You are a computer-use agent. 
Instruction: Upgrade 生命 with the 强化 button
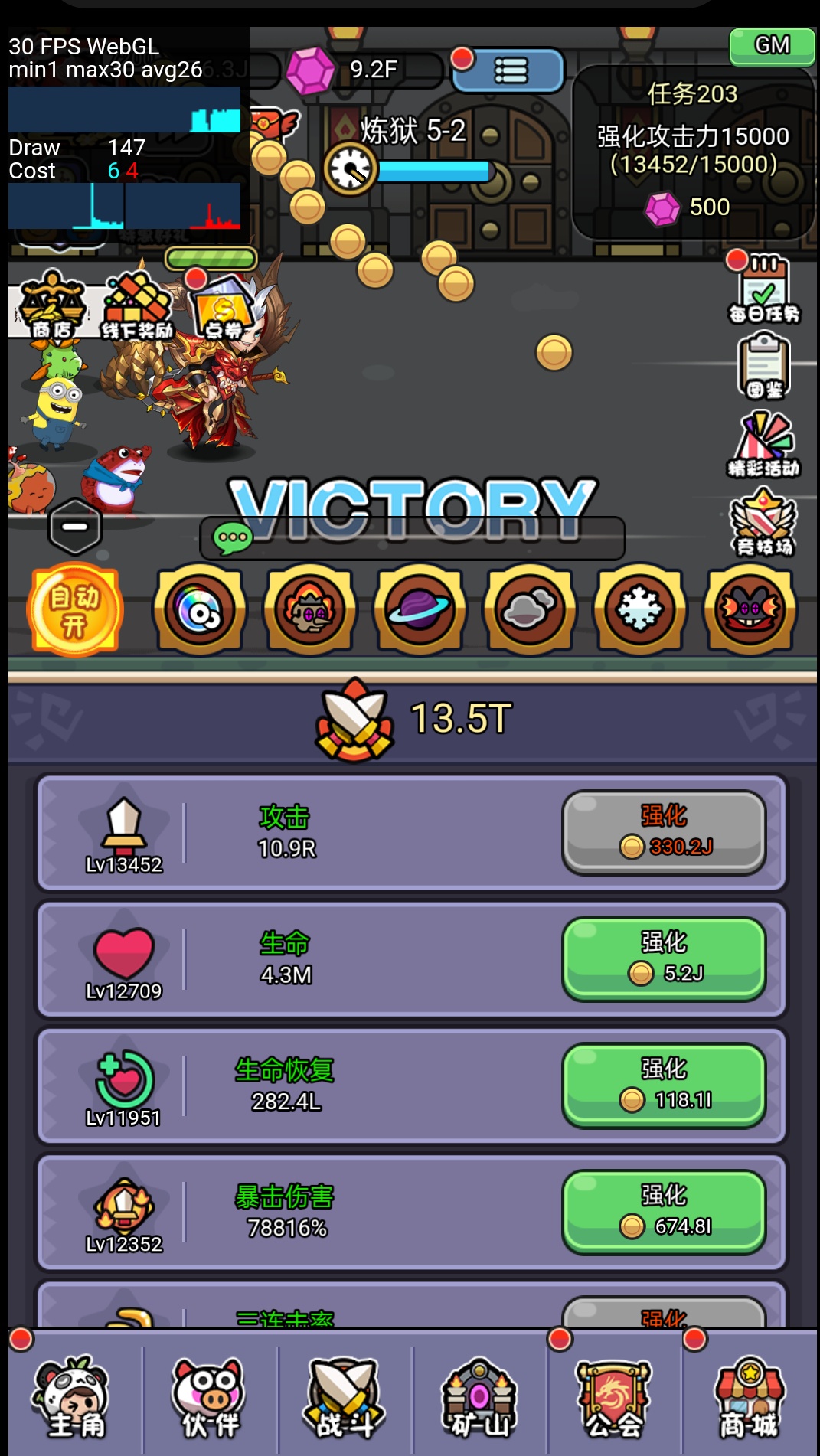coord(664,958)
